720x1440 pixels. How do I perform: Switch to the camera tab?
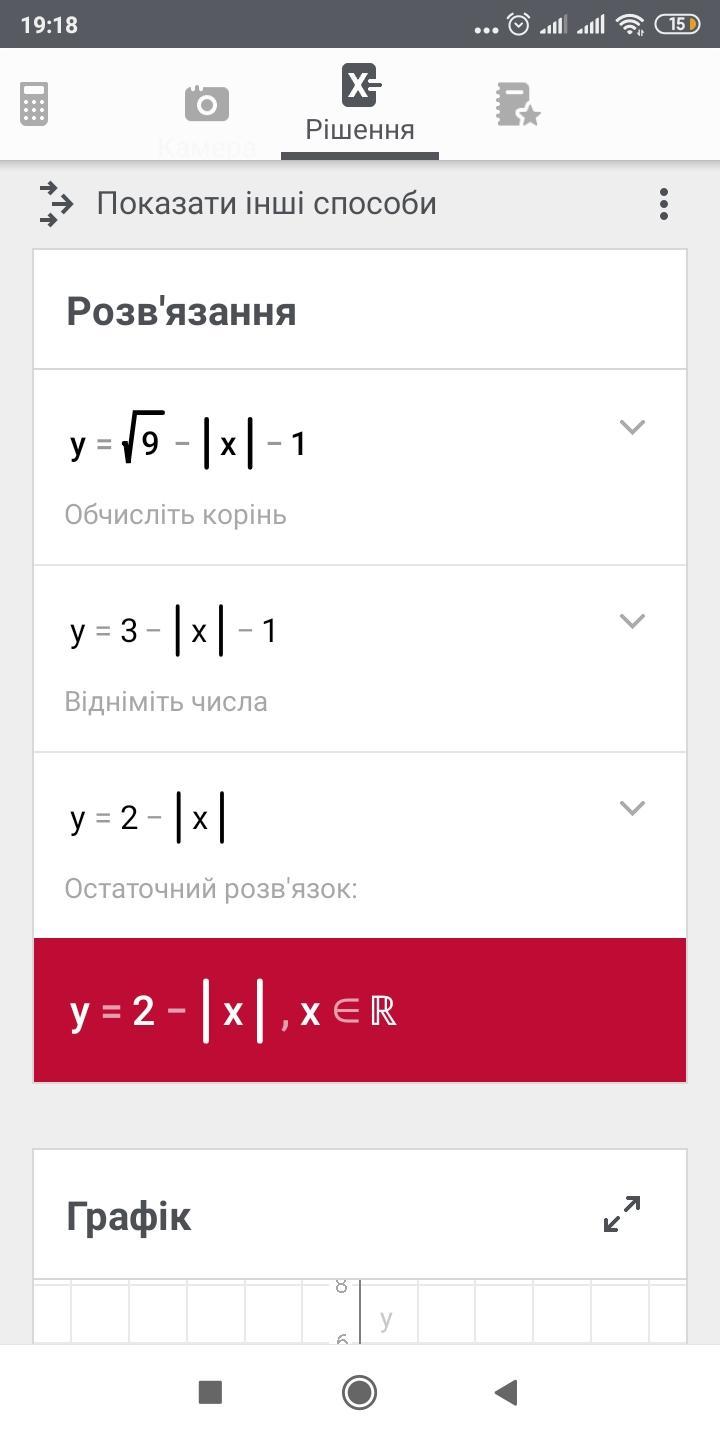pyautogui.click(x=207, y=104)
